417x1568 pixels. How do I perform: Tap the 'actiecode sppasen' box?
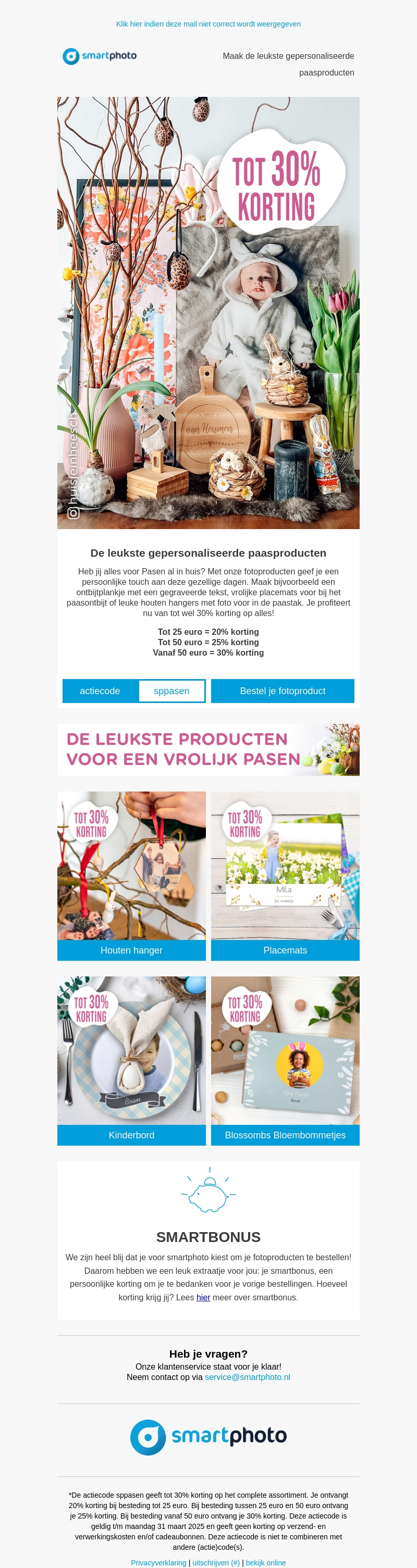pyautogui.click(x=133, y=691)
